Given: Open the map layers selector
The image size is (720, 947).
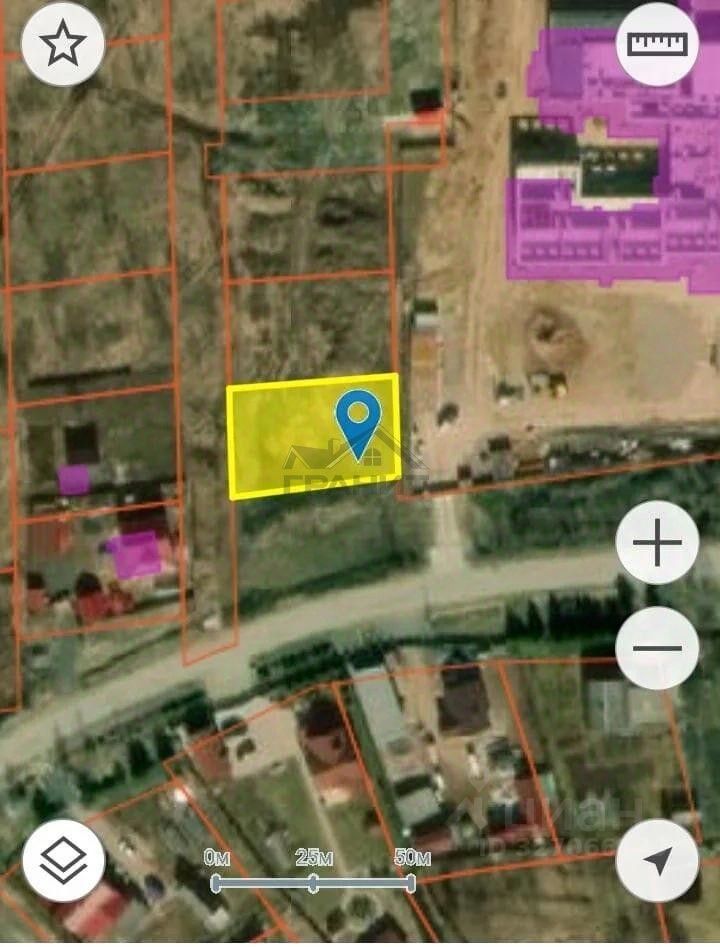Looking at the screenshot, I should tap(63, 860).
